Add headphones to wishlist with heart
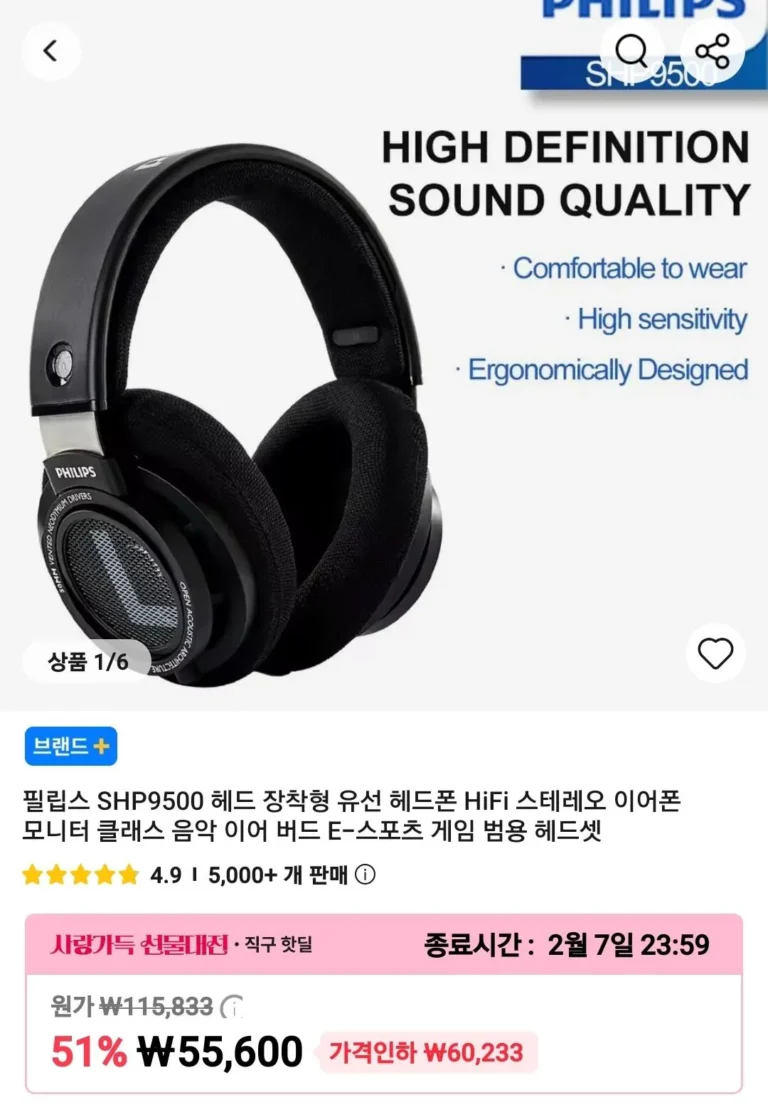The height and width of the screenshot is (1112, 768). pyautogui.click(x=715, y=653)
